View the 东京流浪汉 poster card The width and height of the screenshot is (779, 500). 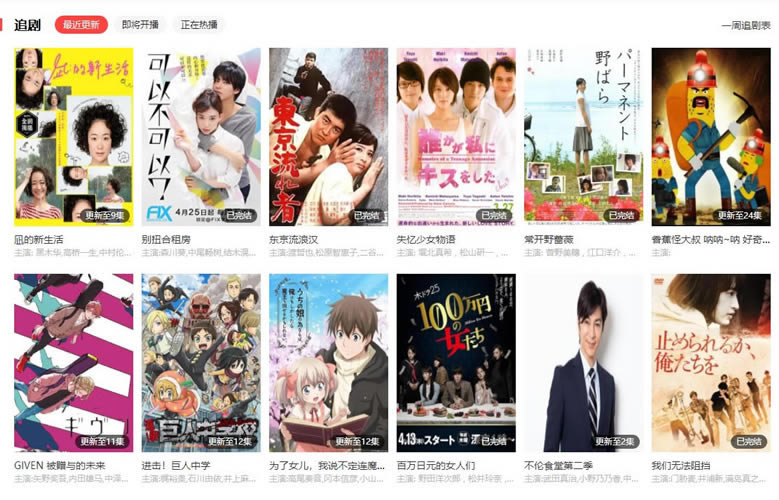[x=327, y=137]
